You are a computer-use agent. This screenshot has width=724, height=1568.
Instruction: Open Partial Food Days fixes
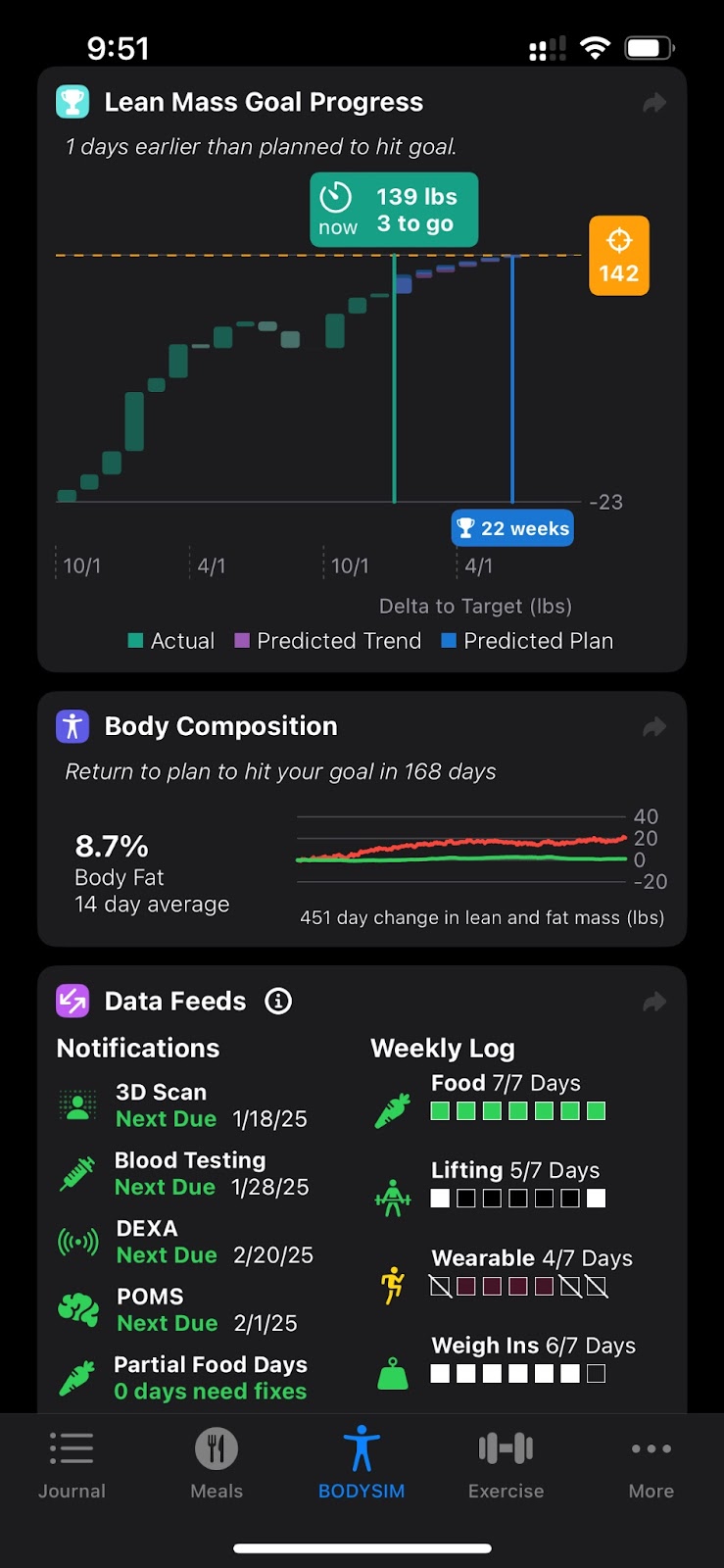(183, 1378)
